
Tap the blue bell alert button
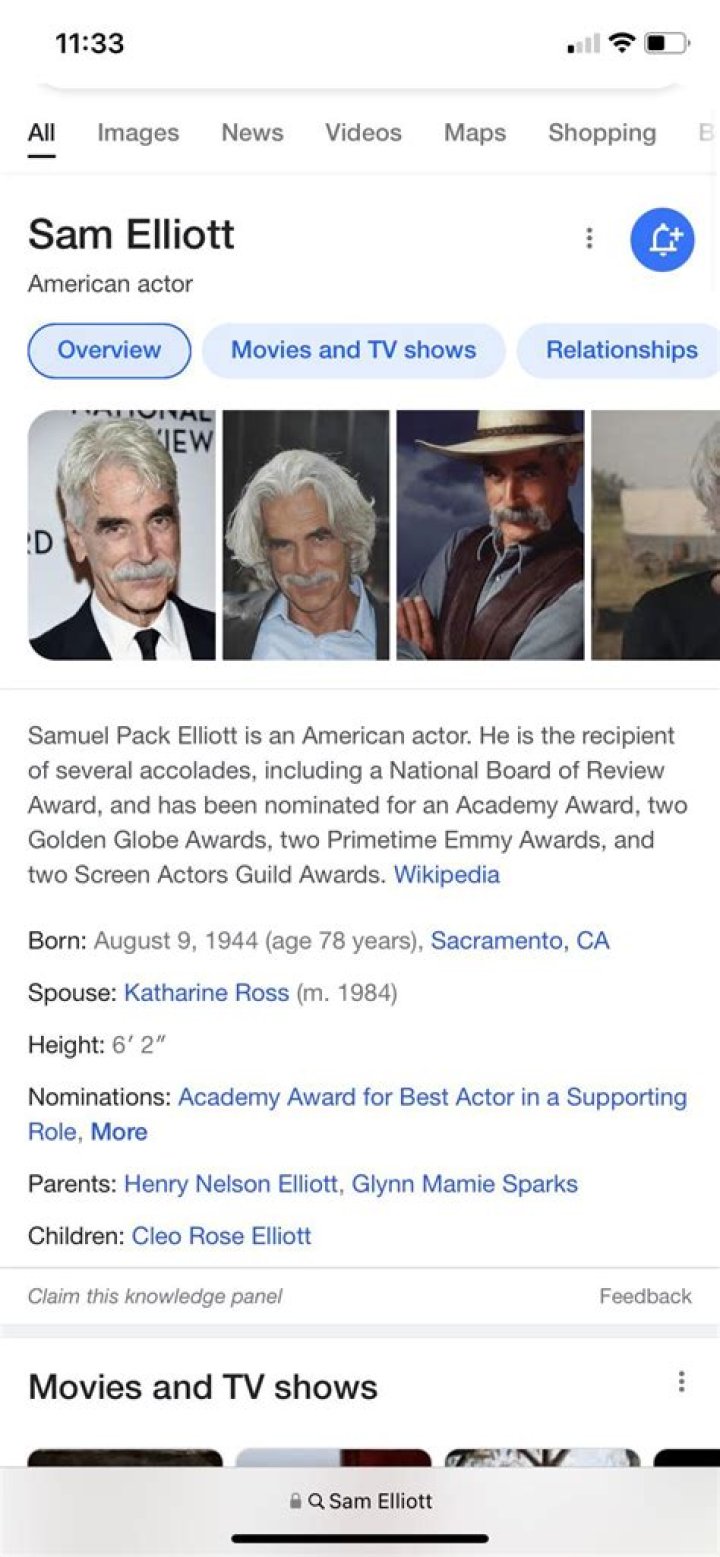pyautogui.click(x=662, y=240)
